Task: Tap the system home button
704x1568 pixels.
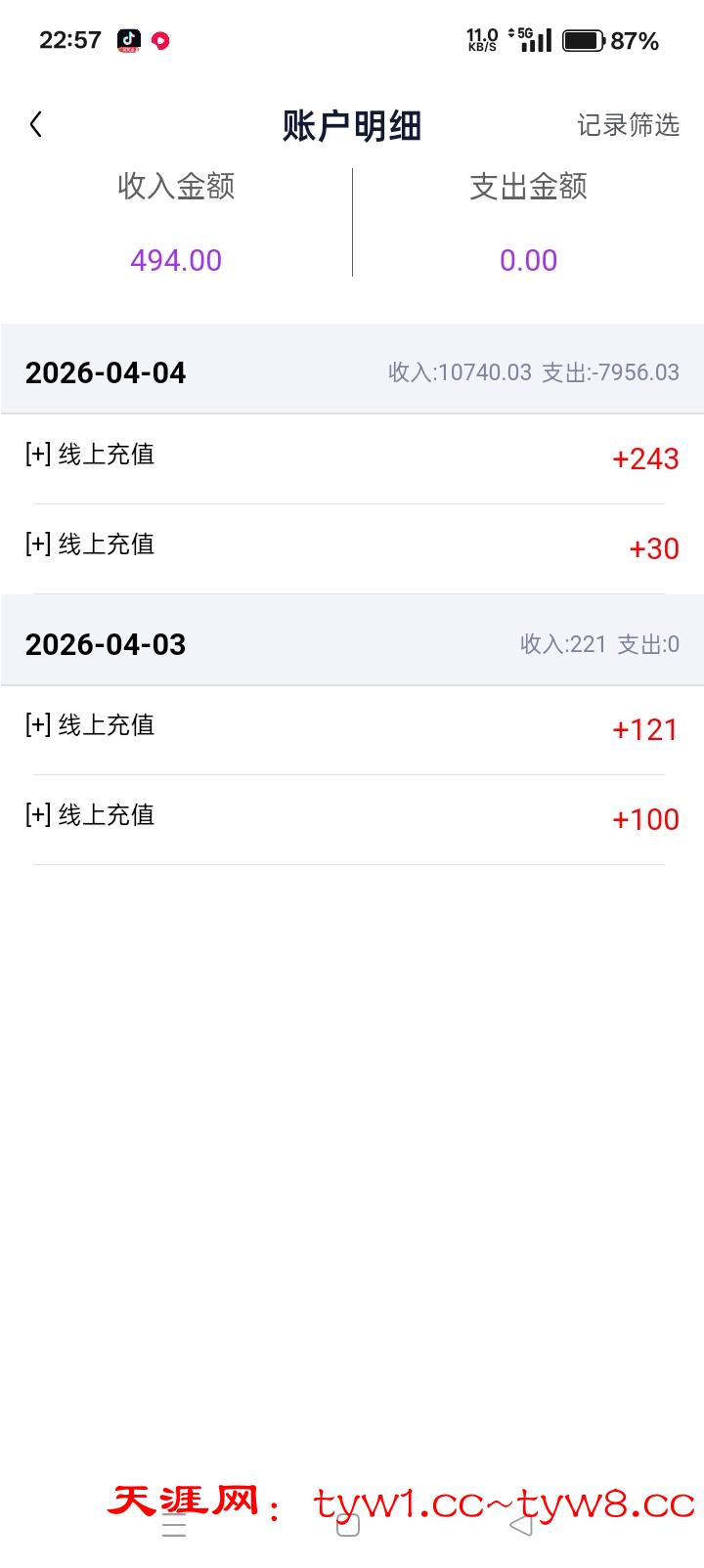Action: 348,1525
